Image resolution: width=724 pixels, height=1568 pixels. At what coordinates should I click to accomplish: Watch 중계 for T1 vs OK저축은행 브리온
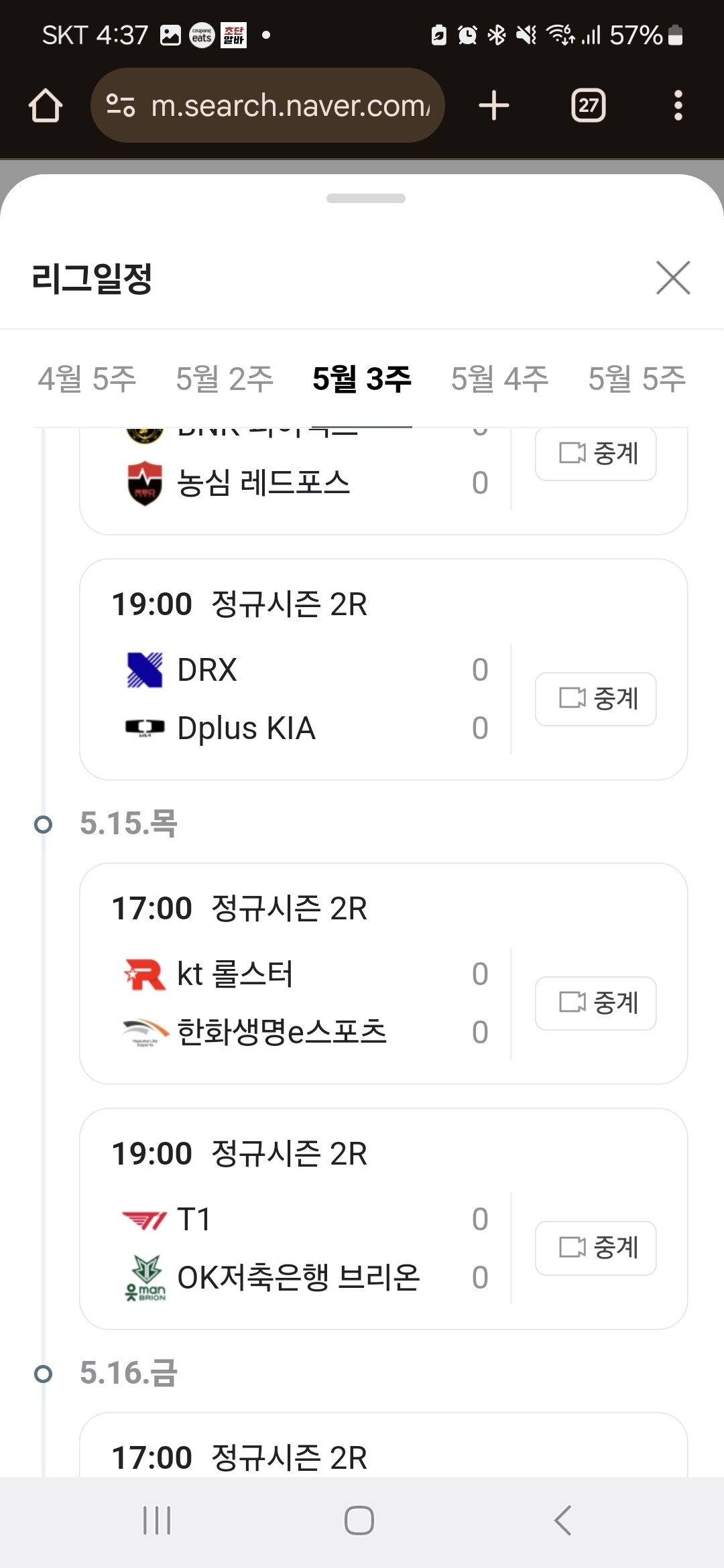pyautogui.click(x=595, y=1248)
